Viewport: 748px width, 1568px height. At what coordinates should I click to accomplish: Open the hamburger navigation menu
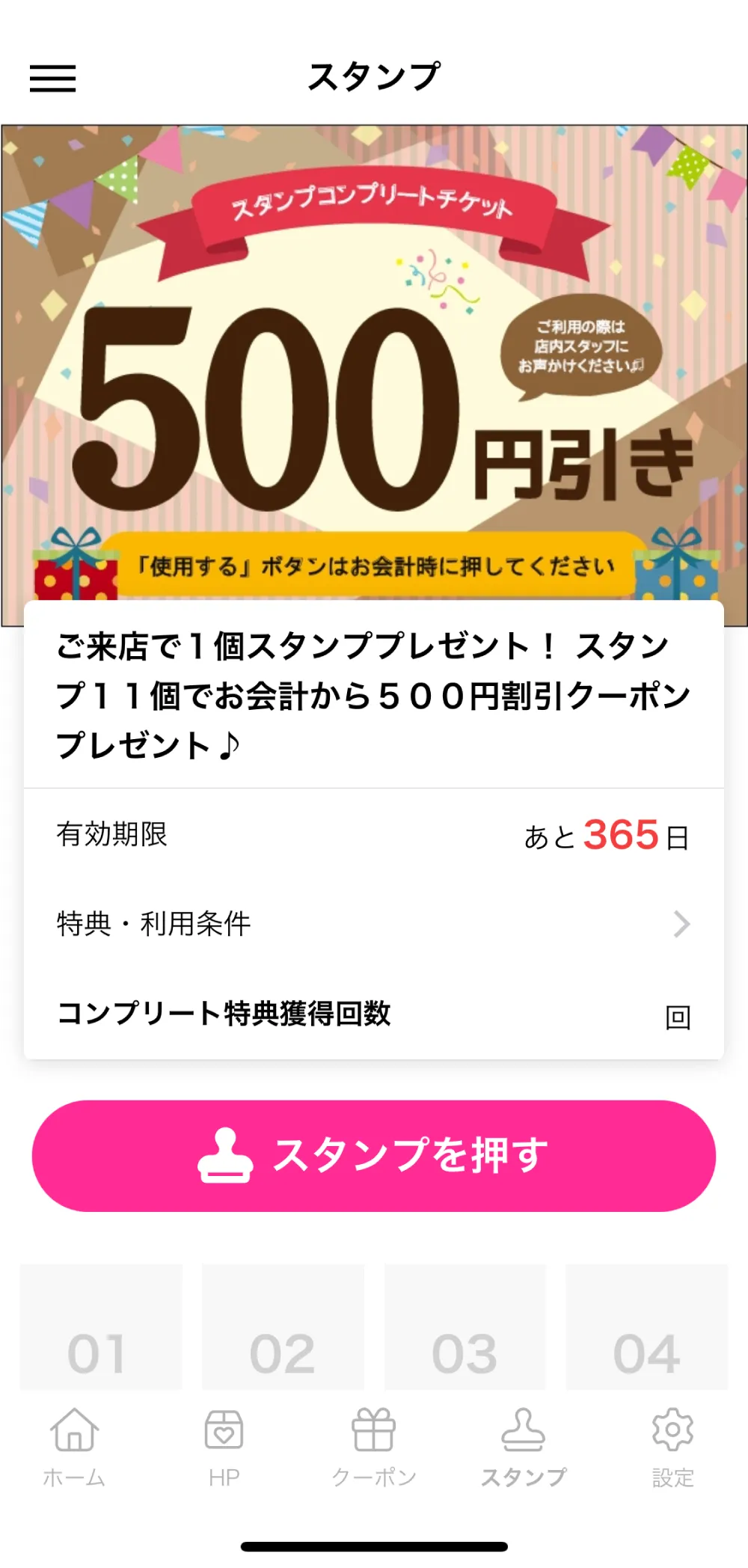click(53, 78)
